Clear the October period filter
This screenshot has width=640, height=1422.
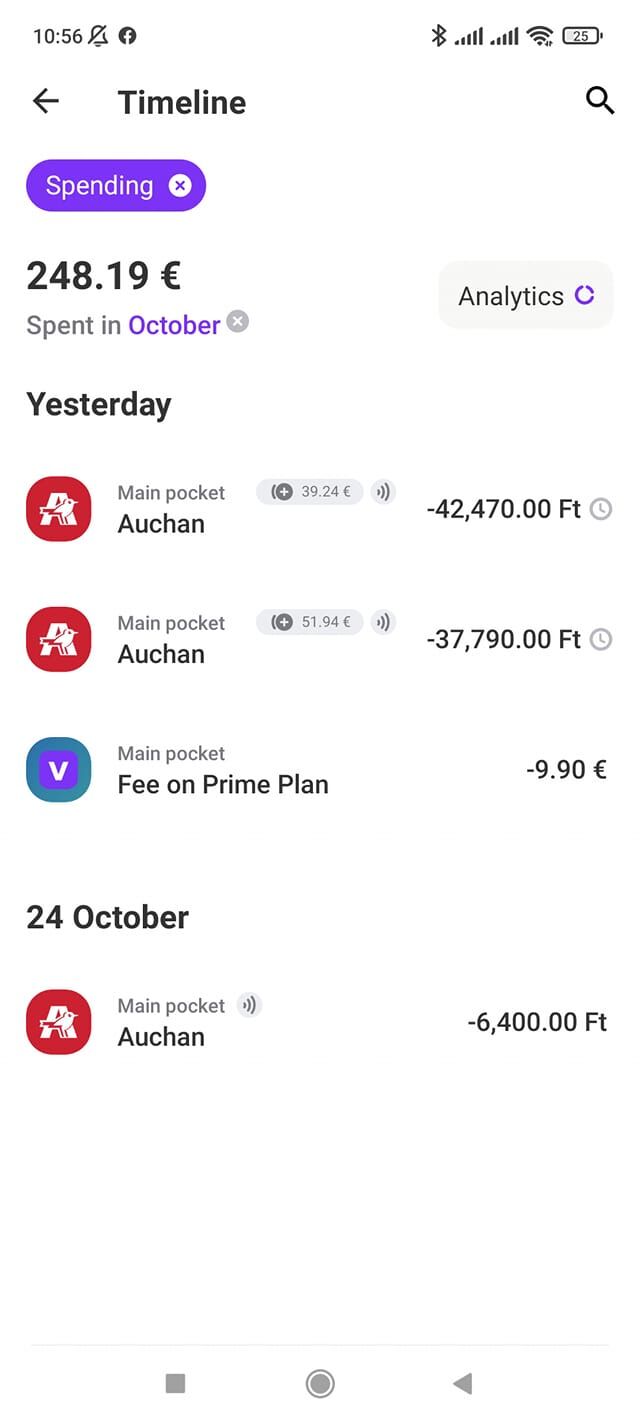click(237, 321)
